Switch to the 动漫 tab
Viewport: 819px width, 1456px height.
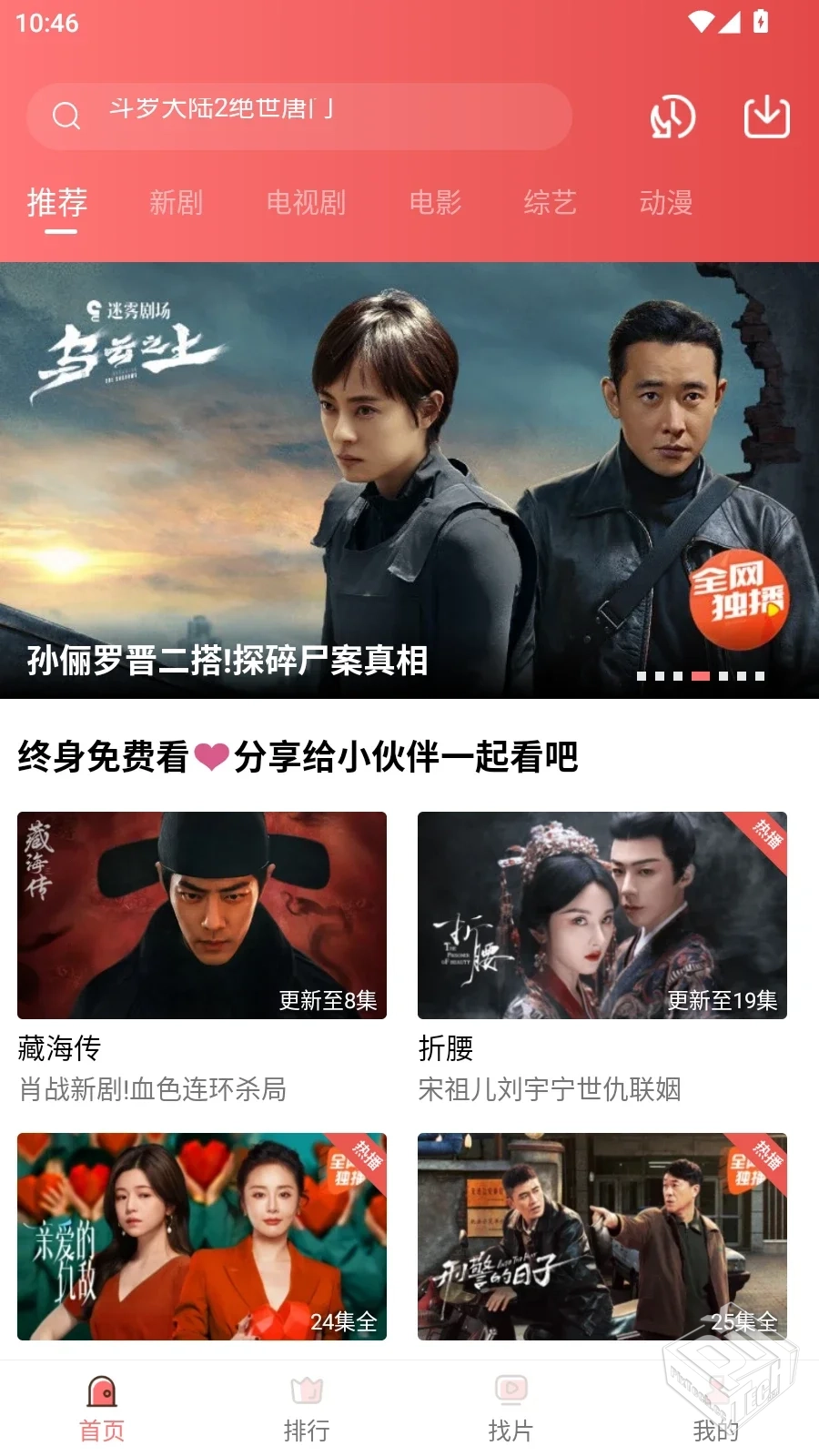[666, 202]
